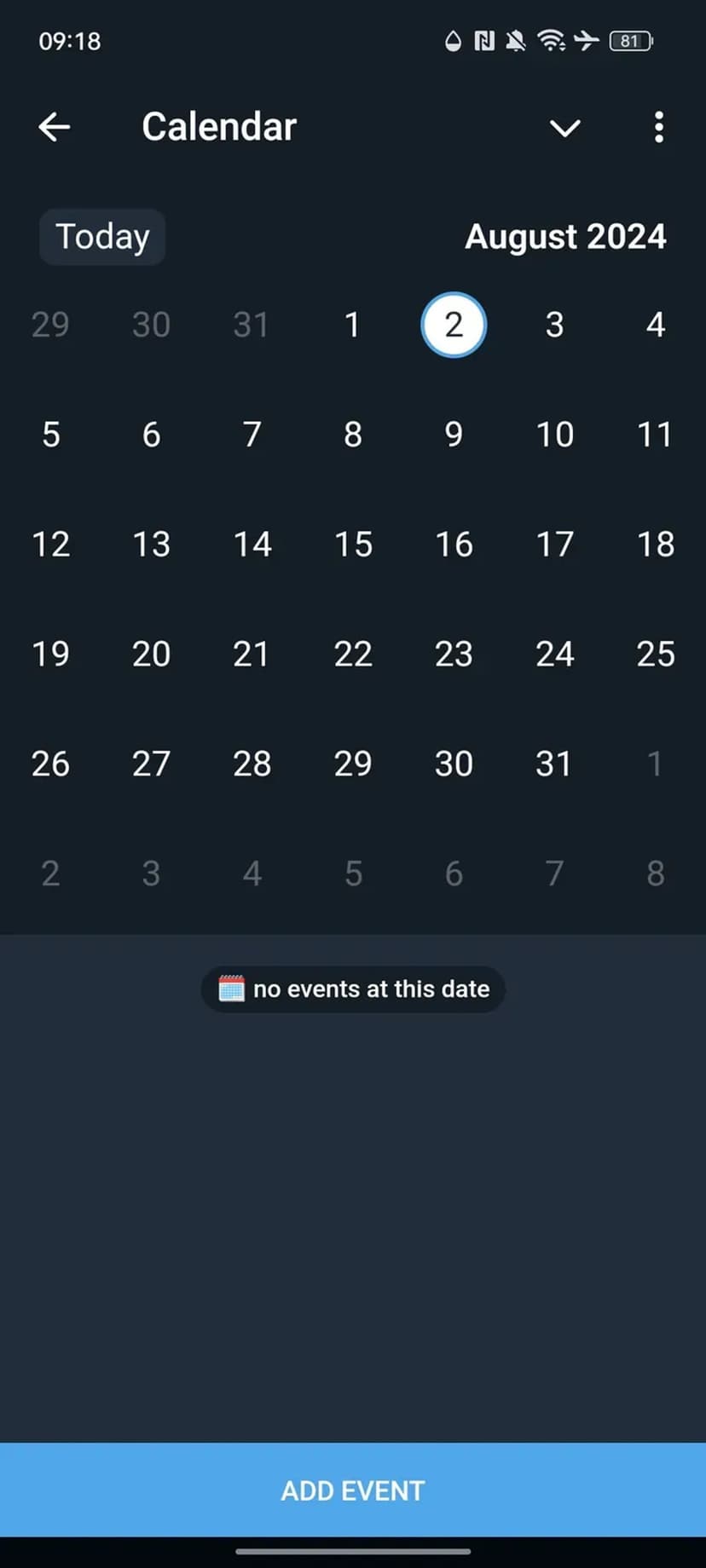Select September 8 from next month
The image size is (706, 1568).
pyautogui.click(x=655, y=873)
